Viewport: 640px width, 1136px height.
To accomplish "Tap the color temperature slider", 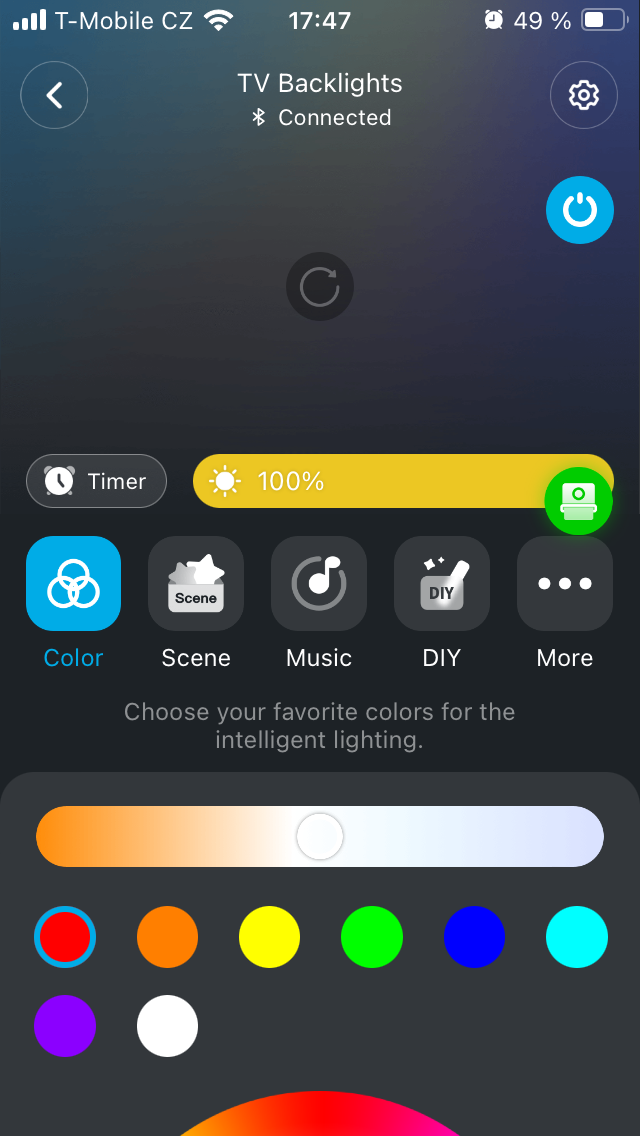I will (x=320, y=836).
